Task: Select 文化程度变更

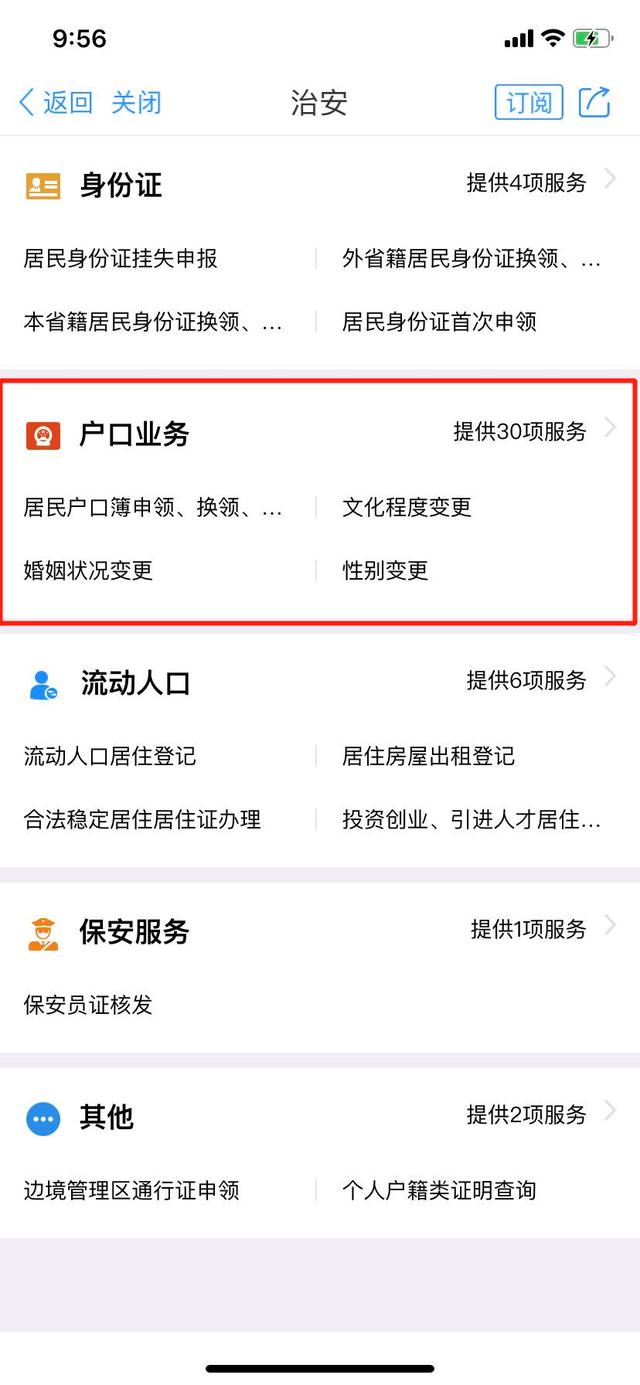Action: click(x=407, y=507)
